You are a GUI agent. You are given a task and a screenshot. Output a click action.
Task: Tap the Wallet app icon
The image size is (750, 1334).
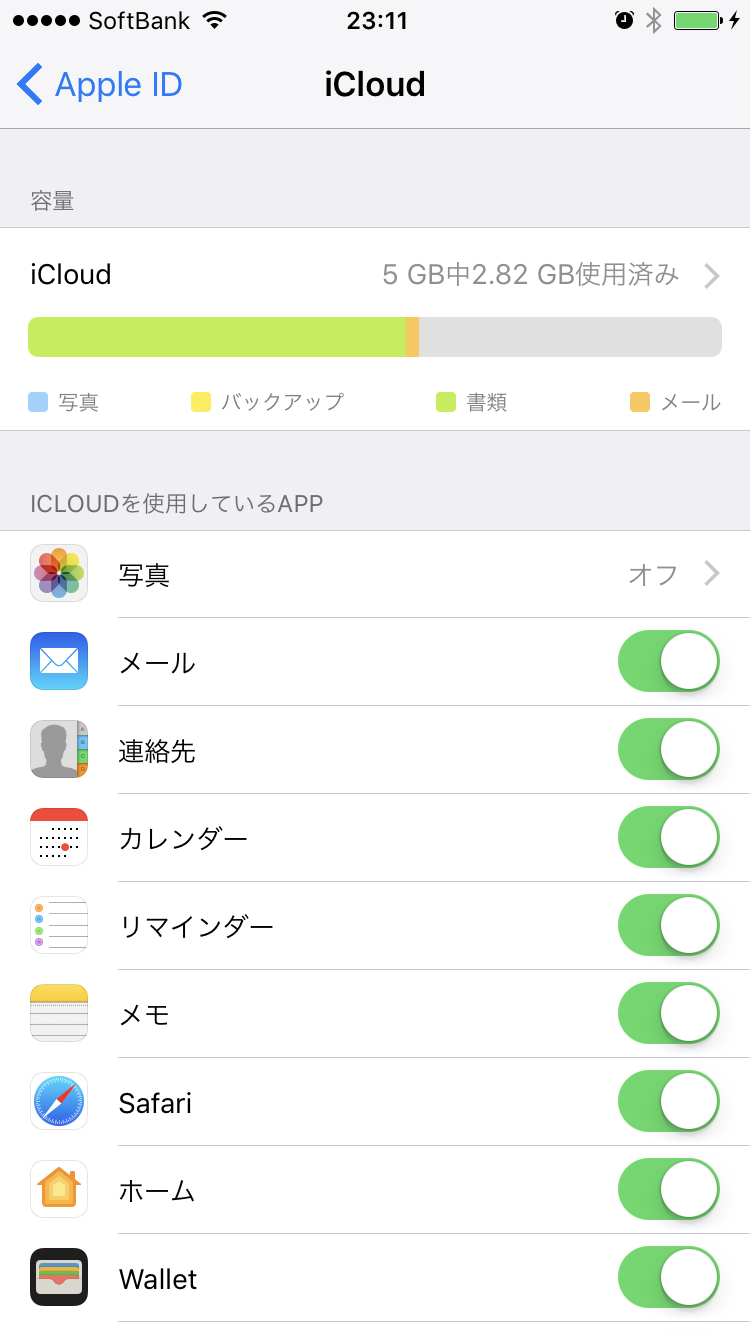point(58,1277)
